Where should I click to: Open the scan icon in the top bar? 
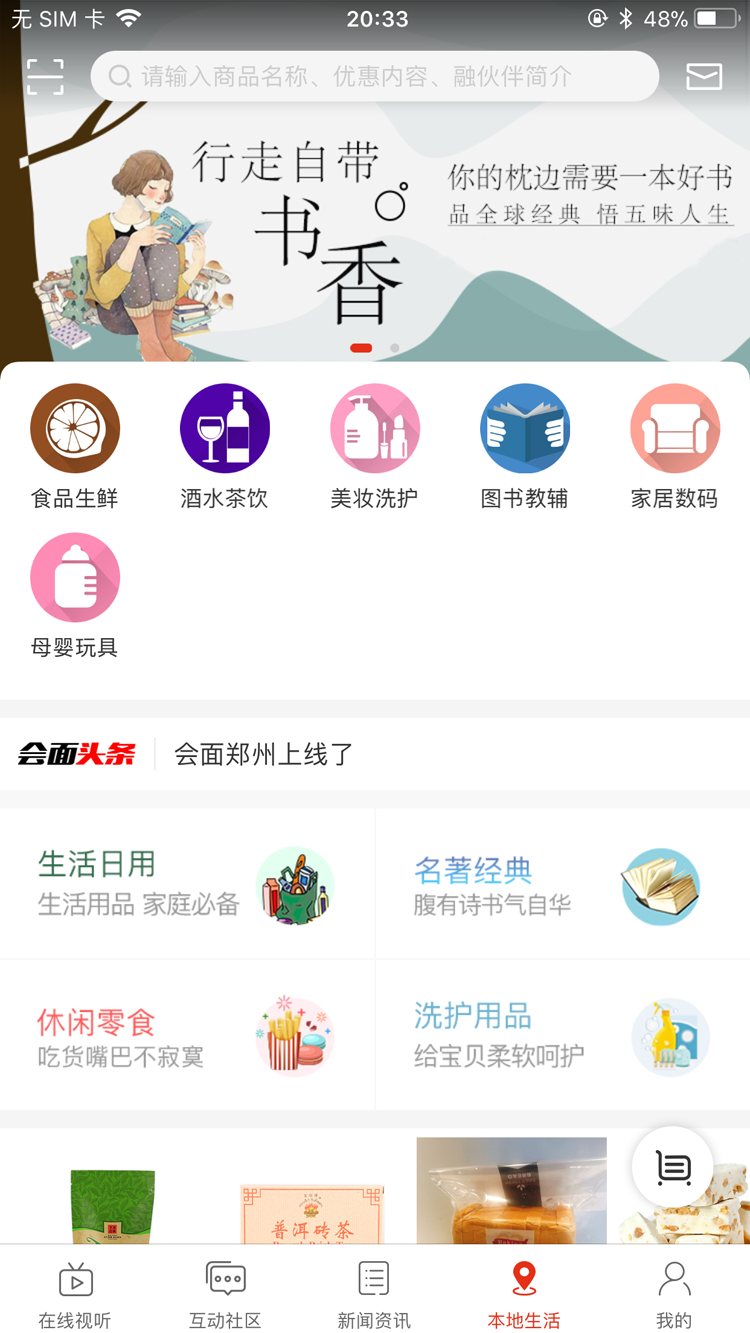pos(45,77)
